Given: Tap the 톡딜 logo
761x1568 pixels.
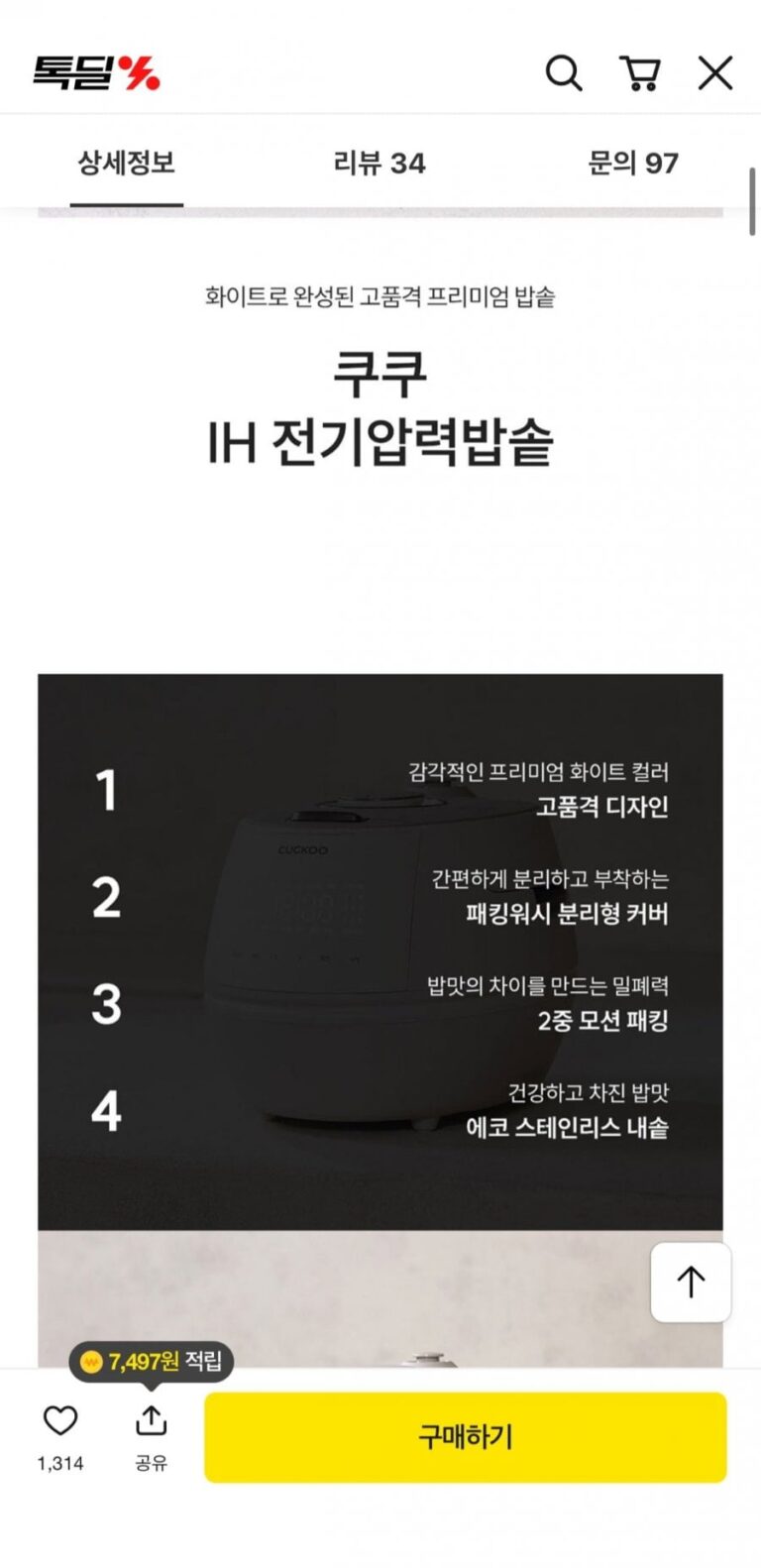Looking at the screenshot, I should (x=96, y=73).
